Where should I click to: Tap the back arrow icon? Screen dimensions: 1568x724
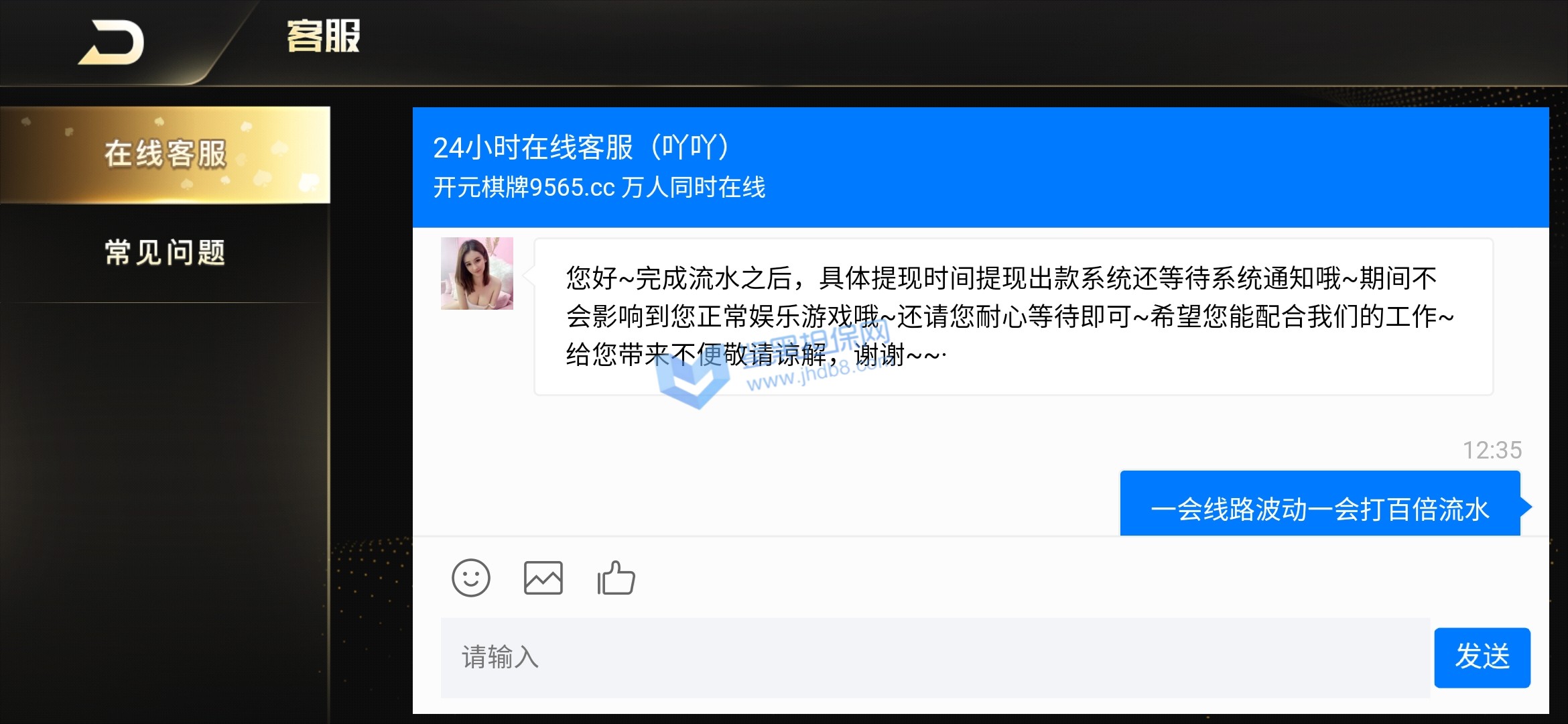[112, 43]
